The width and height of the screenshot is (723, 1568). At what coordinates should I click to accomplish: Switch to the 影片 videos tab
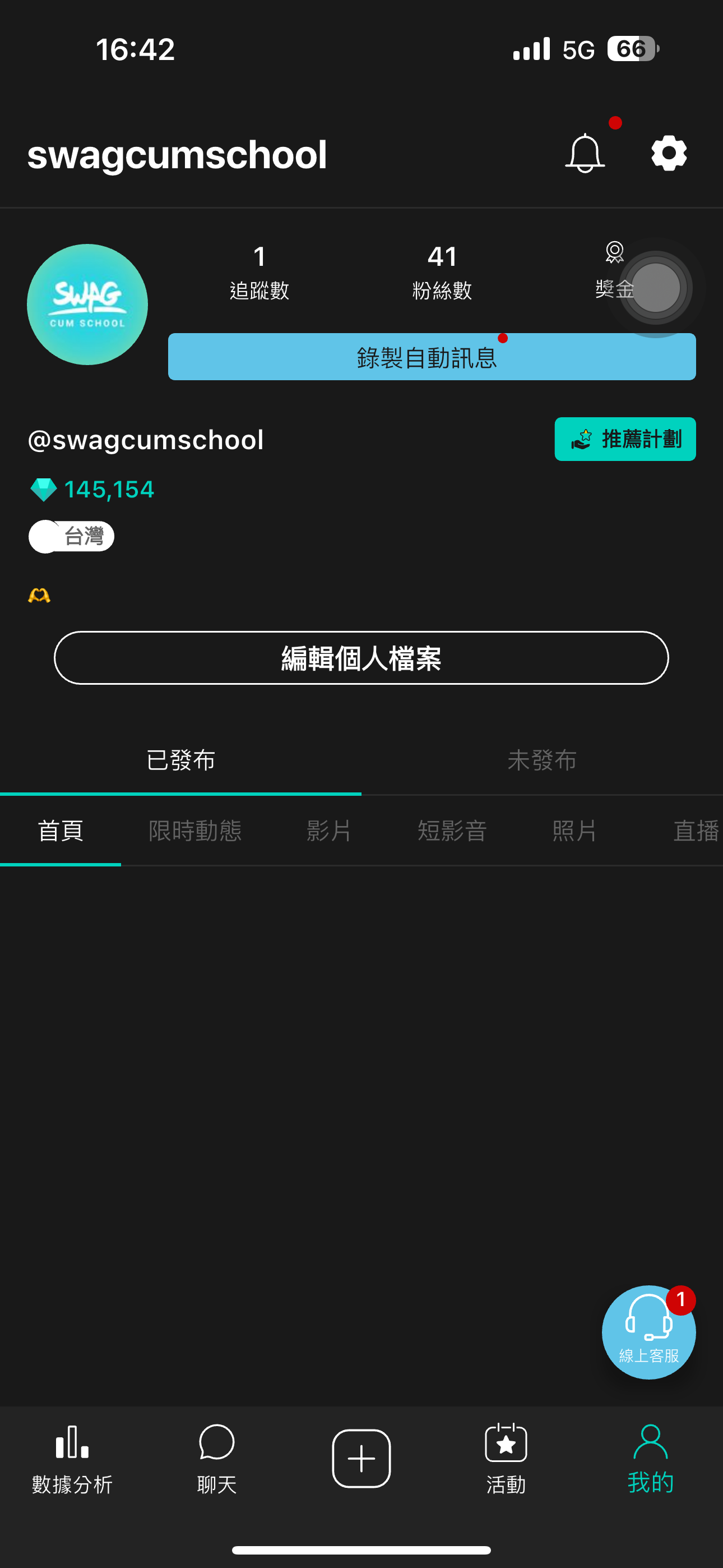(x=327, y=831)
